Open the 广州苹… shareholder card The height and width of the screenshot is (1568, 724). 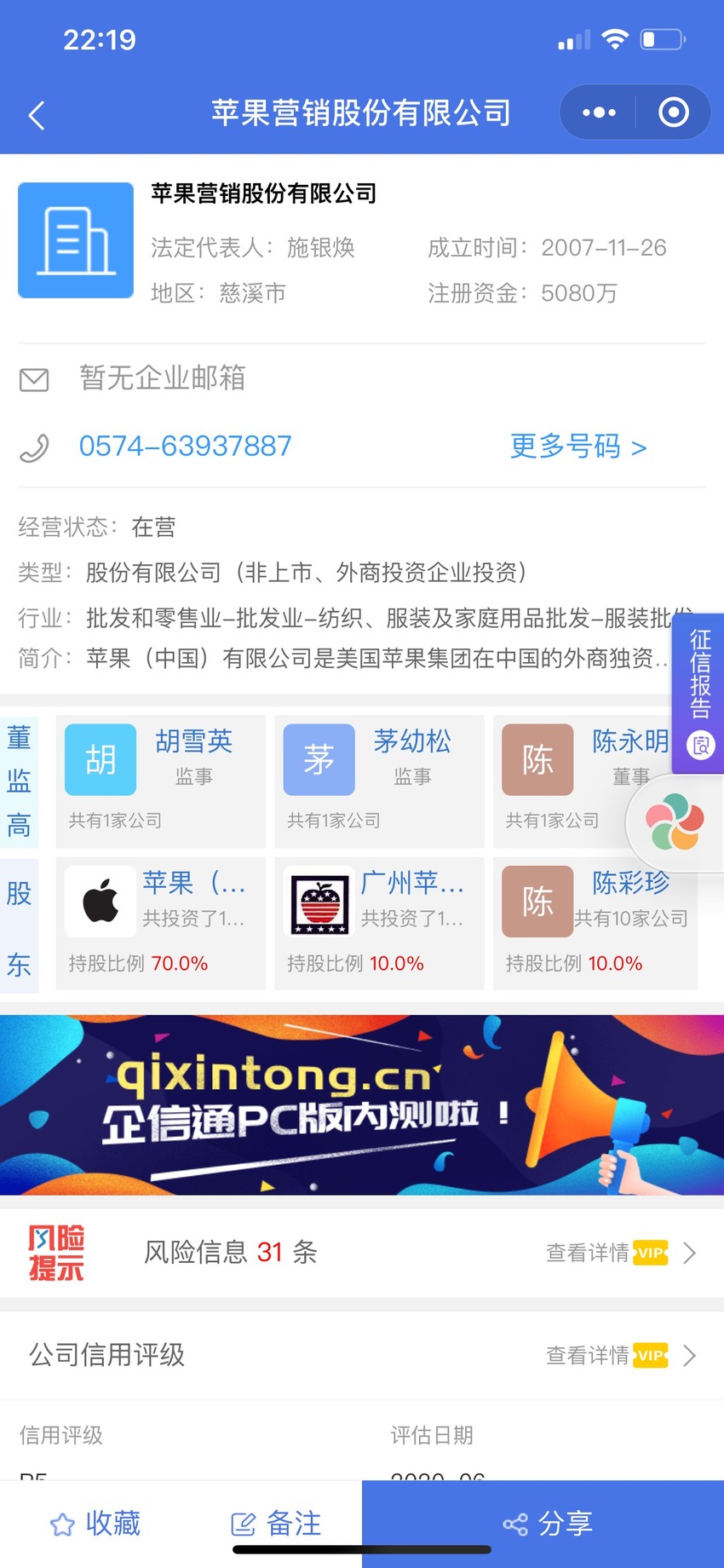pyautogui.click(x=380, y=924)
